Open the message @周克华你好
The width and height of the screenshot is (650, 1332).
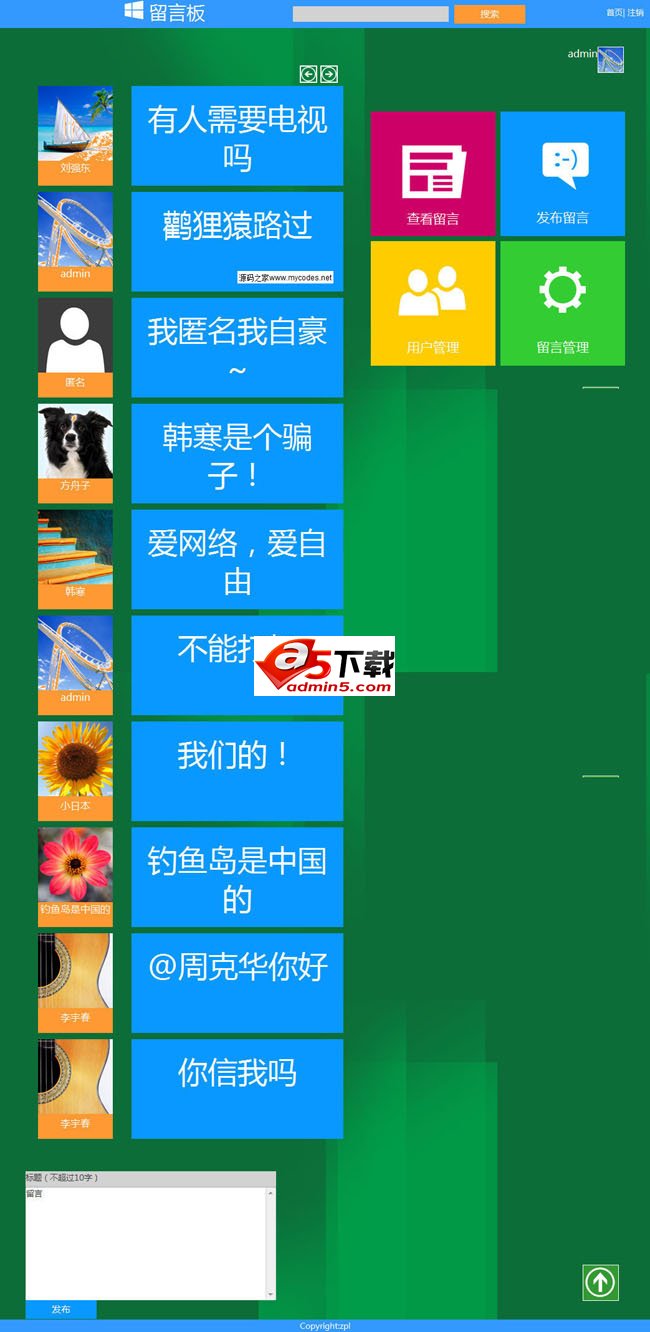(x=237, y=983)
